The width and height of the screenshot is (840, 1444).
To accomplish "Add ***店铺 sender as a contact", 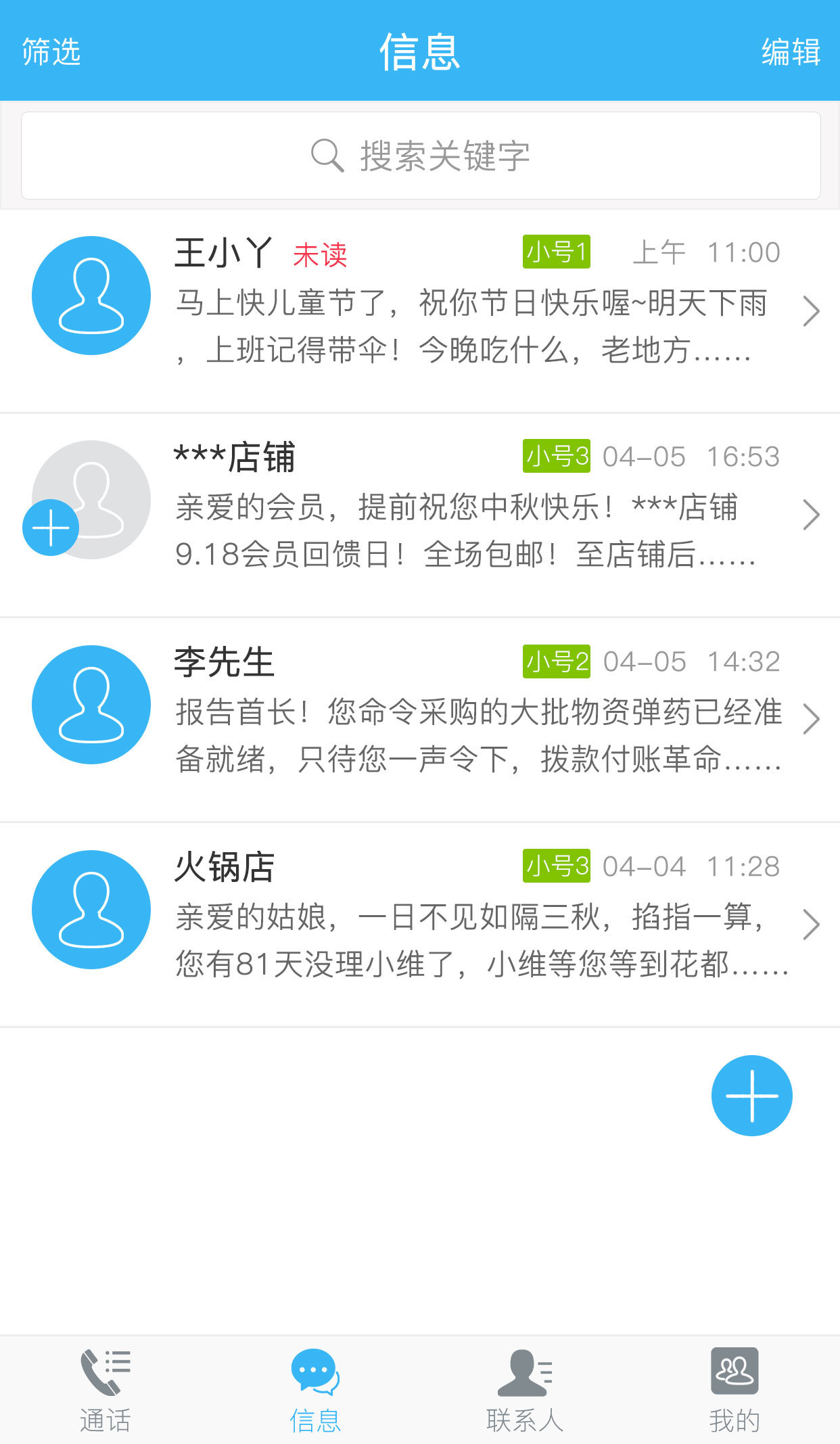I will [51, 528].
